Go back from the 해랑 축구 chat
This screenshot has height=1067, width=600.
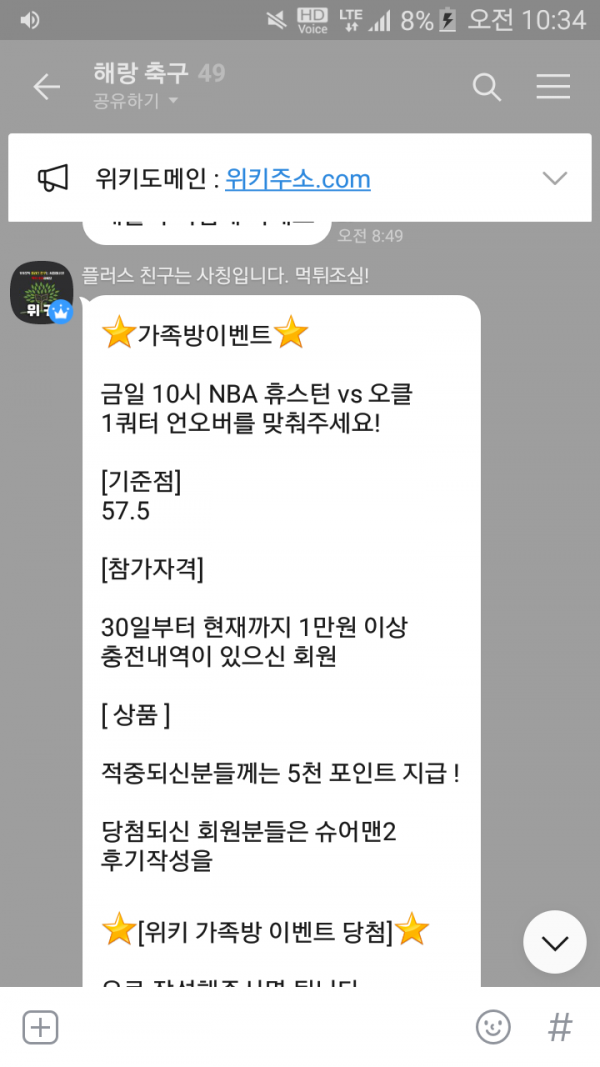click(46, 87)
